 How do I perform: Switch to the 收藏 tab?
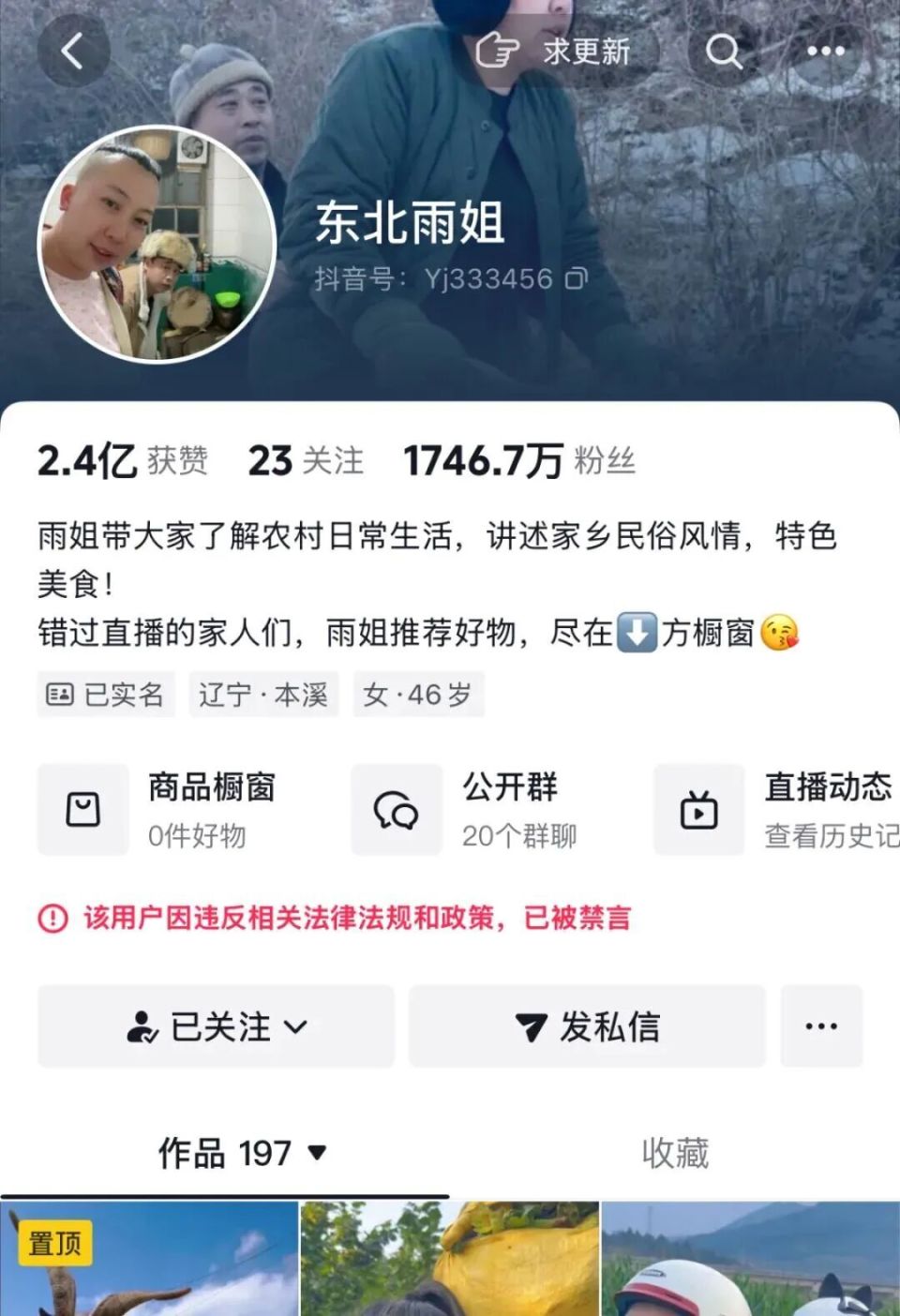679,1150
